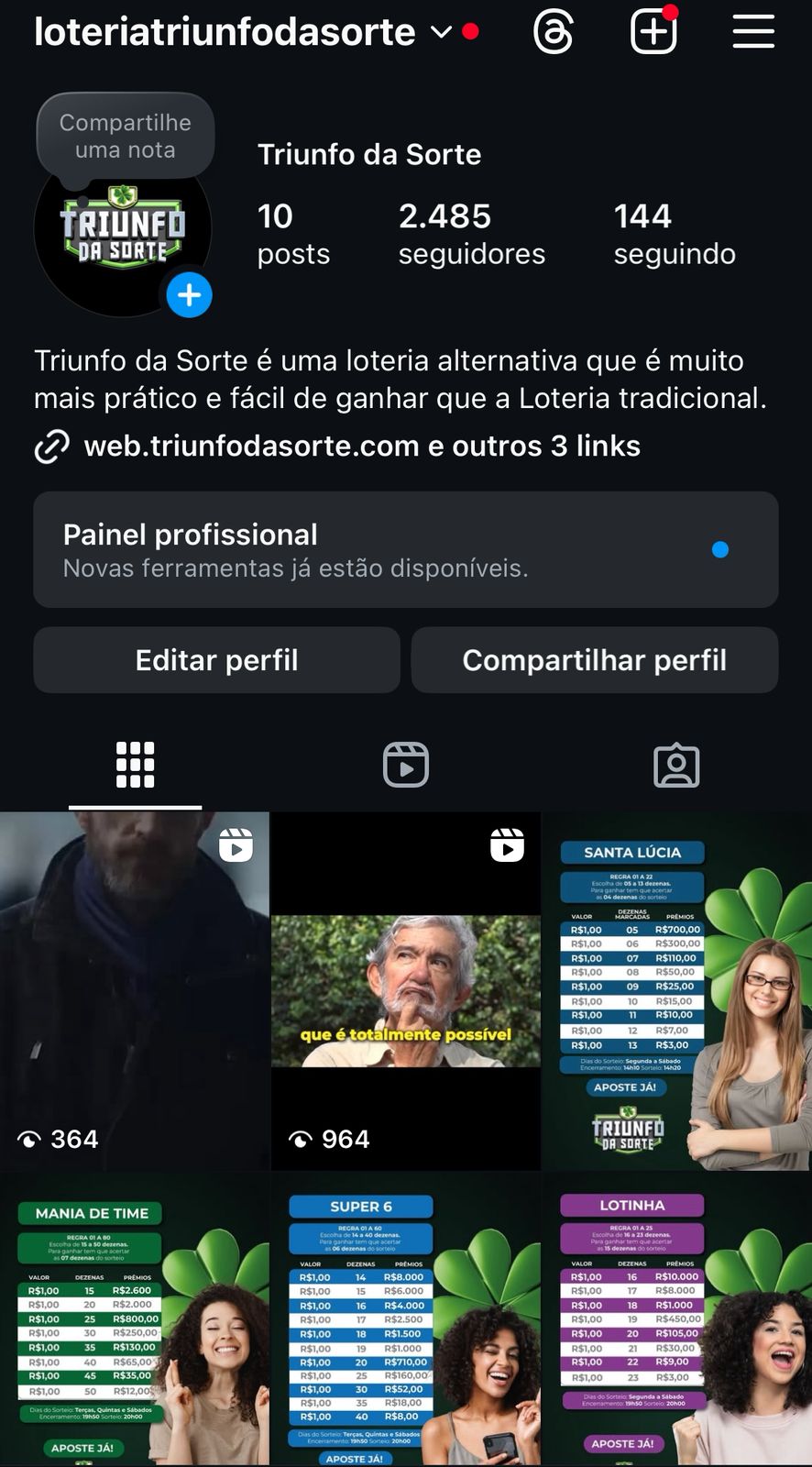Click the blue notification dot on Painel profissional
812x1467 pixels.
[x=721, y=548]
